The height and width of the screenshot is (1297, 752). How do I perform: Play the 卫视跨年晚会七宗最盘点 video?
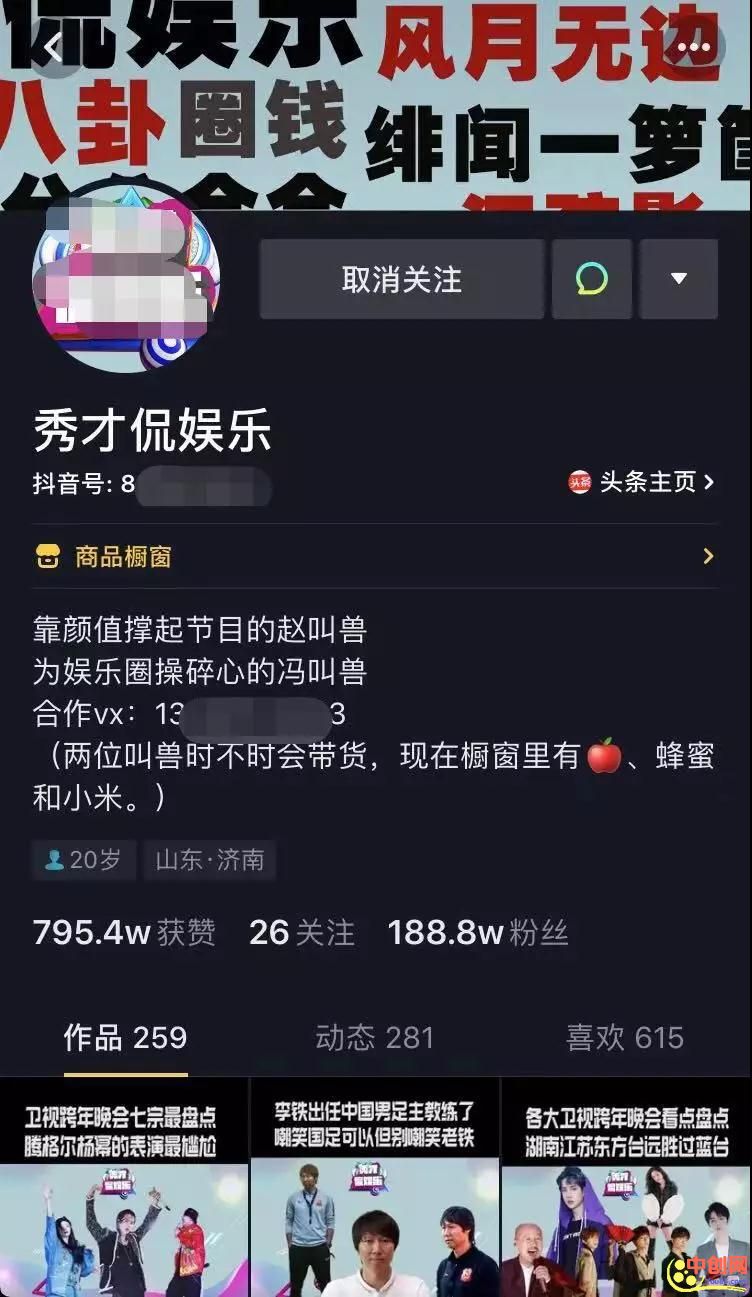click(x=123, y=1190)
